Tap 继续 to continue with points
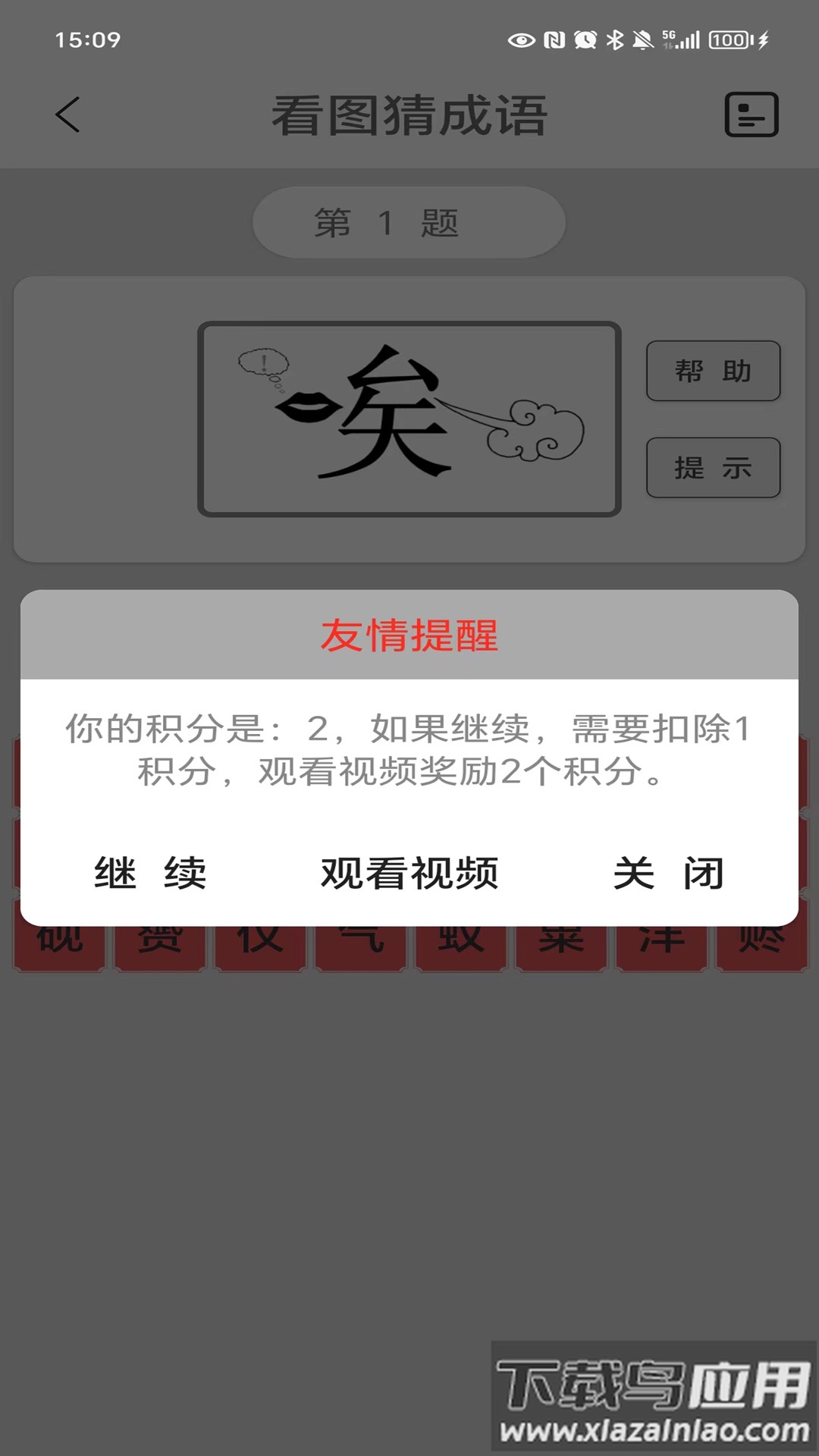 (x=150, y=873)
